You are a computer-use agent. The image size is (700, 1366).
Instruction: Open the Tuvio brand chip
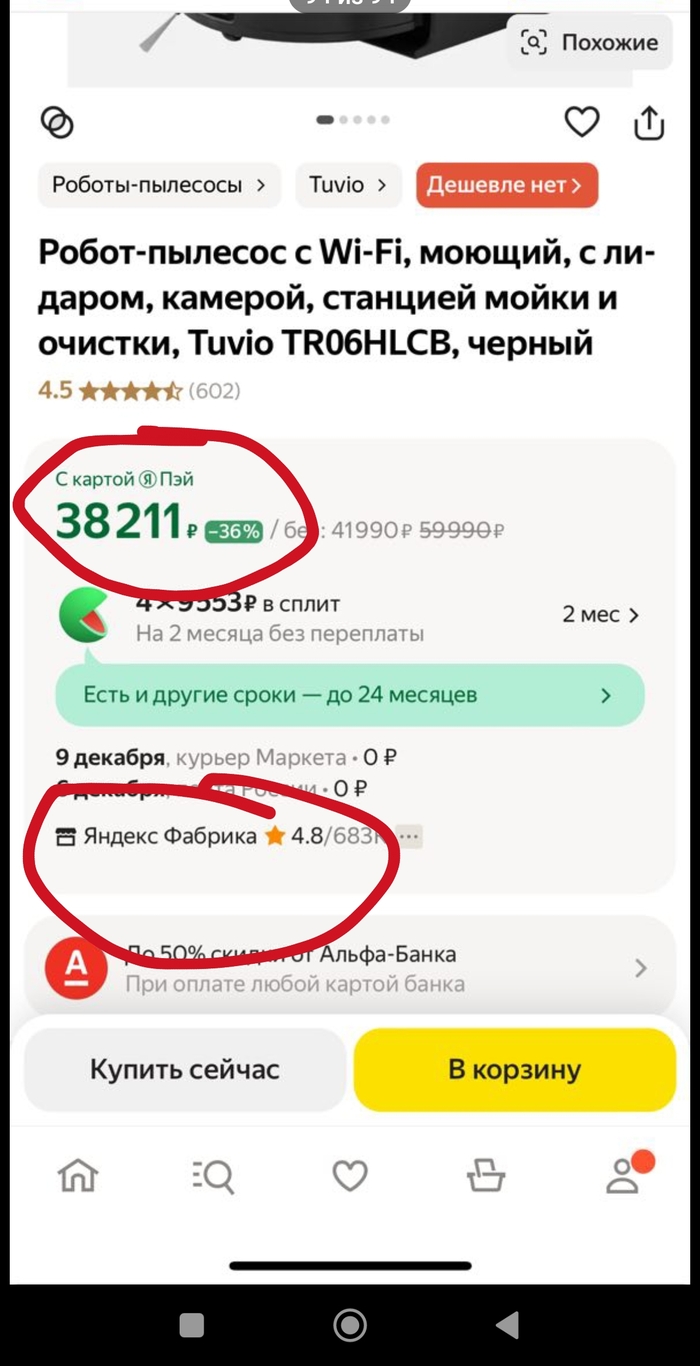tap(348, 185)
